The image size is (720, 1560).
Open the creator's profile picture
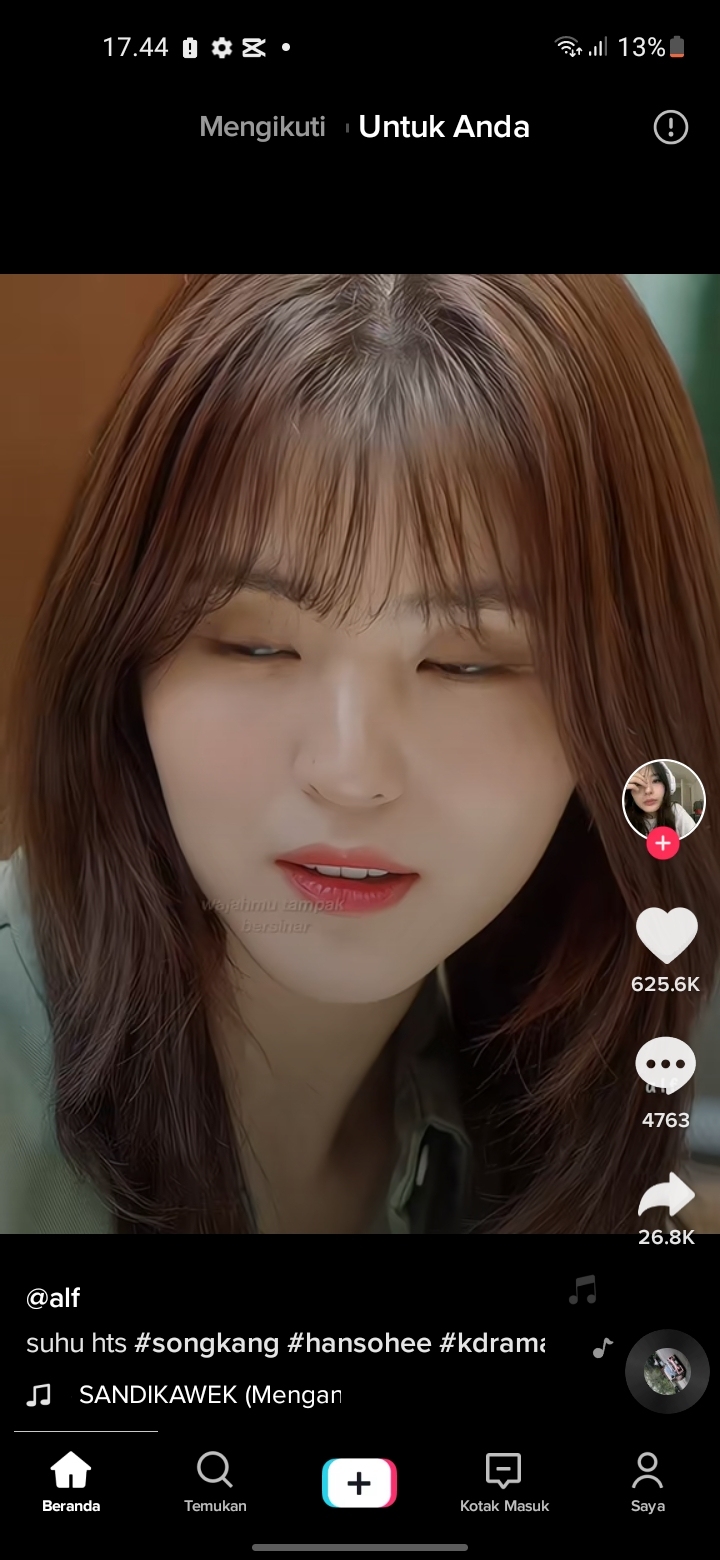(x=664, y=799)
